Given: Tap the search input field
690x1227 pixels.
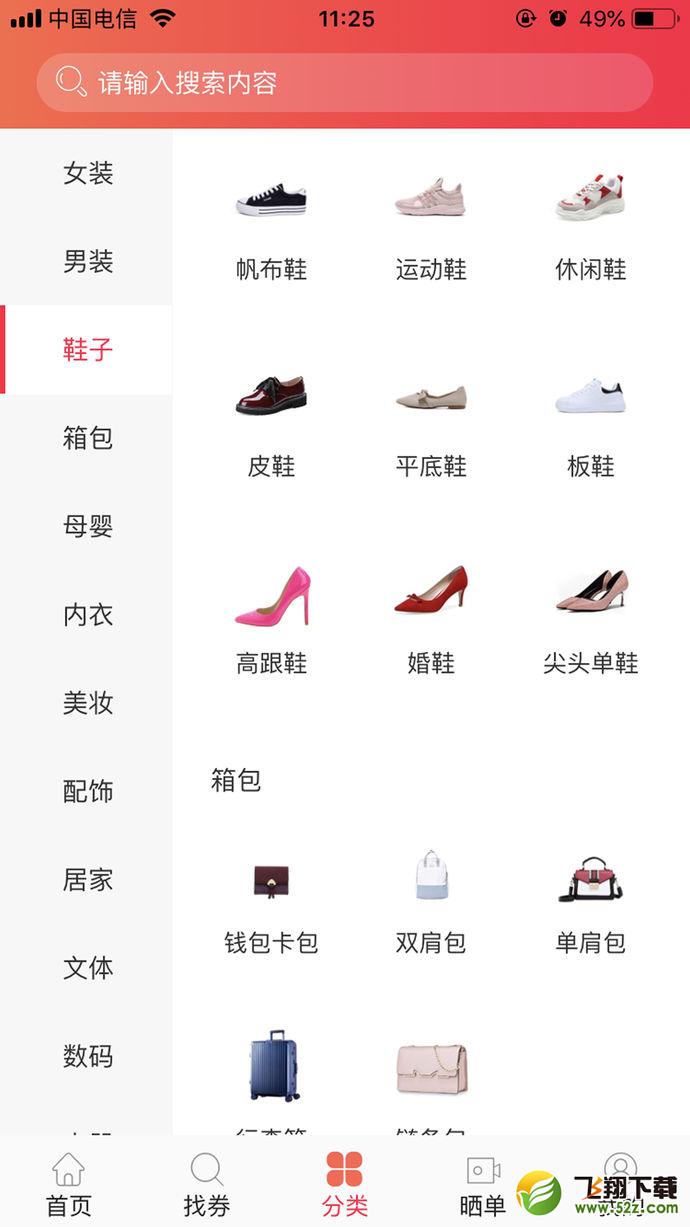Looking at the screenshot, I should click(345, 82).
